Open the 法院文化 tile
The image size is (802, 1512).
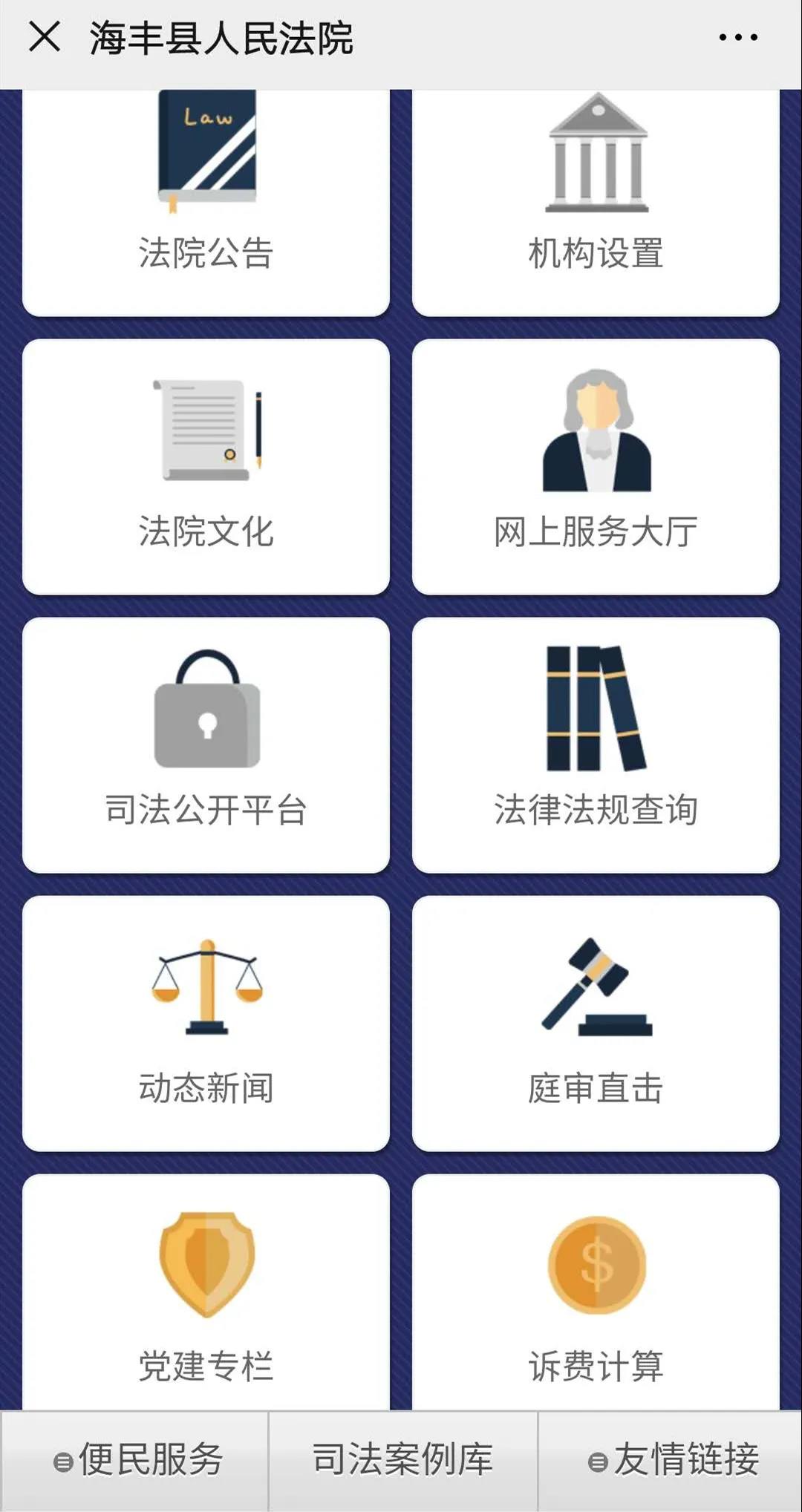(x=206, y=467)
